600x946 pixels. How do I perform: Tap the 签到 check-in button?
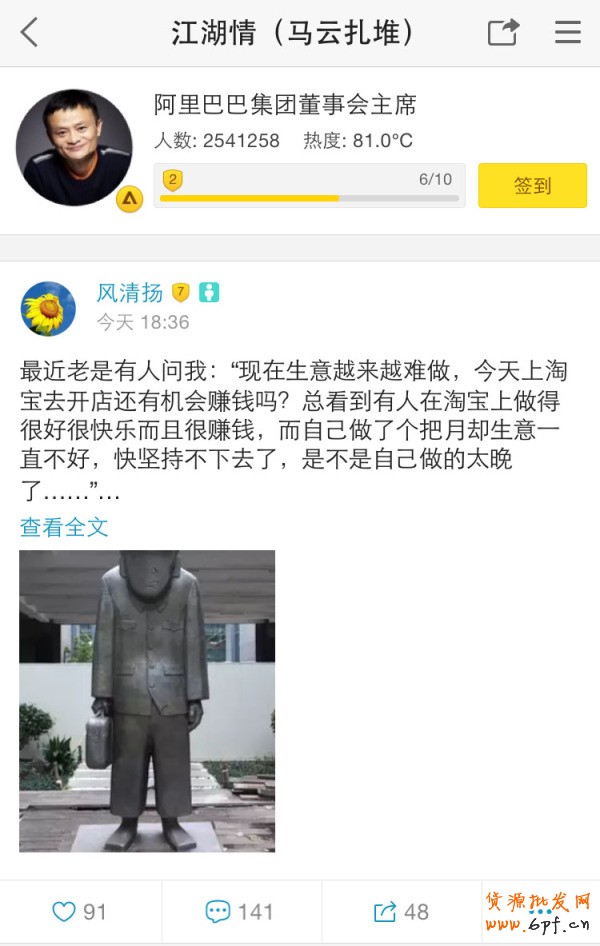[x=532, y=186]
